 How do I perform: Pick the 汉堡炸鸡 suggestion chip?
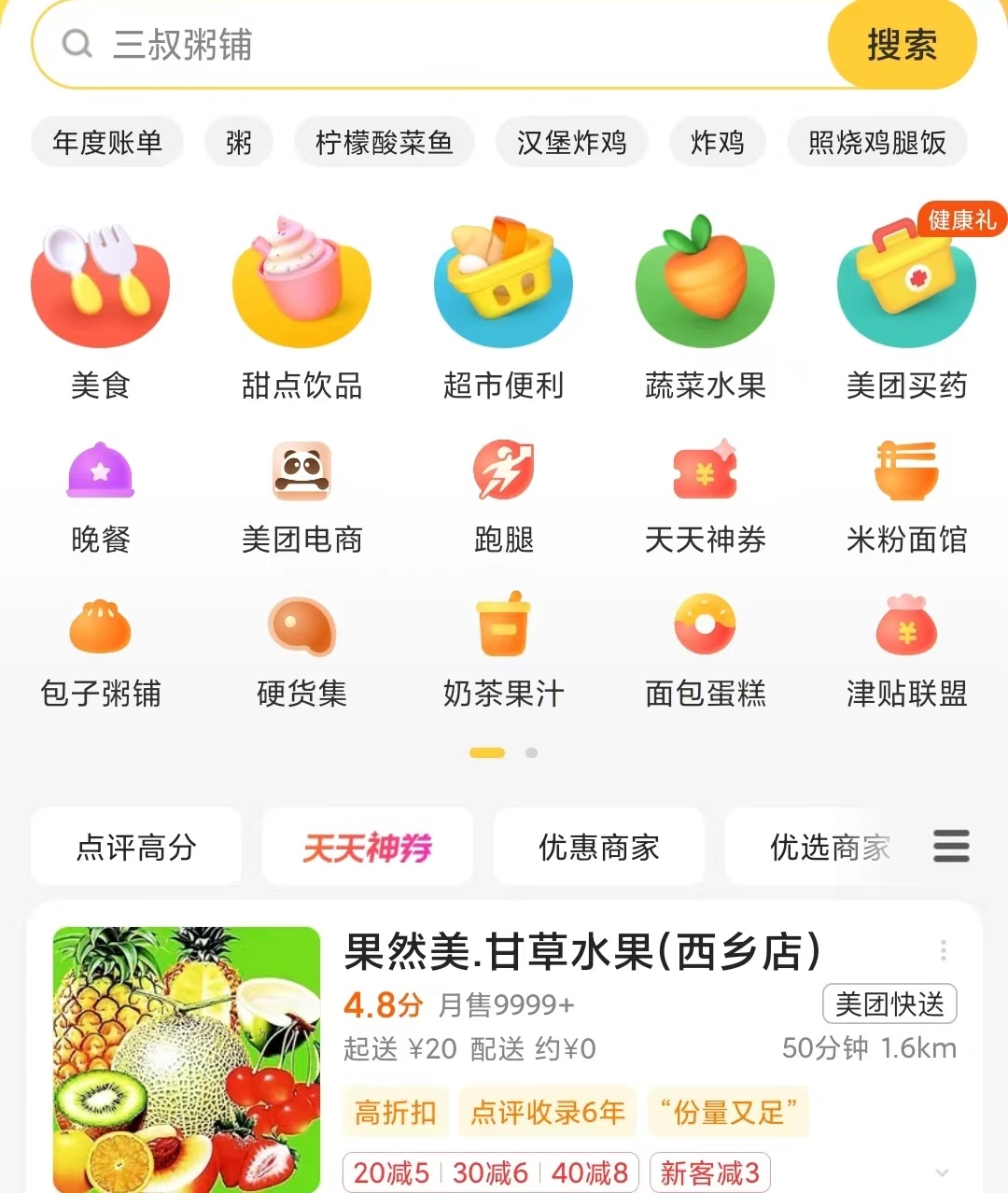click(571, 143)
